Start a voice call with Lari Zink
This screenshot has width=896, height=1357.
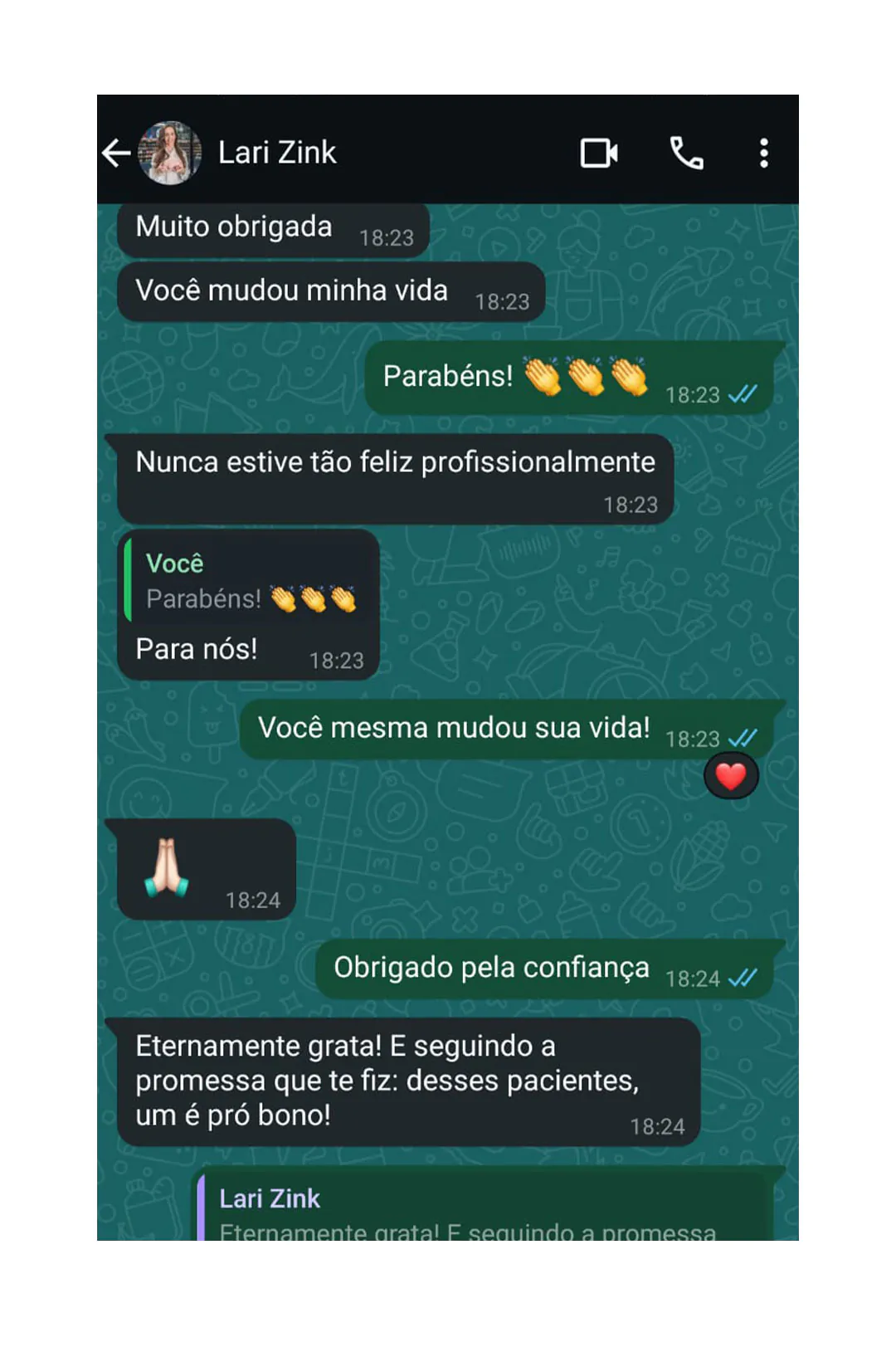tap(685, 152)
